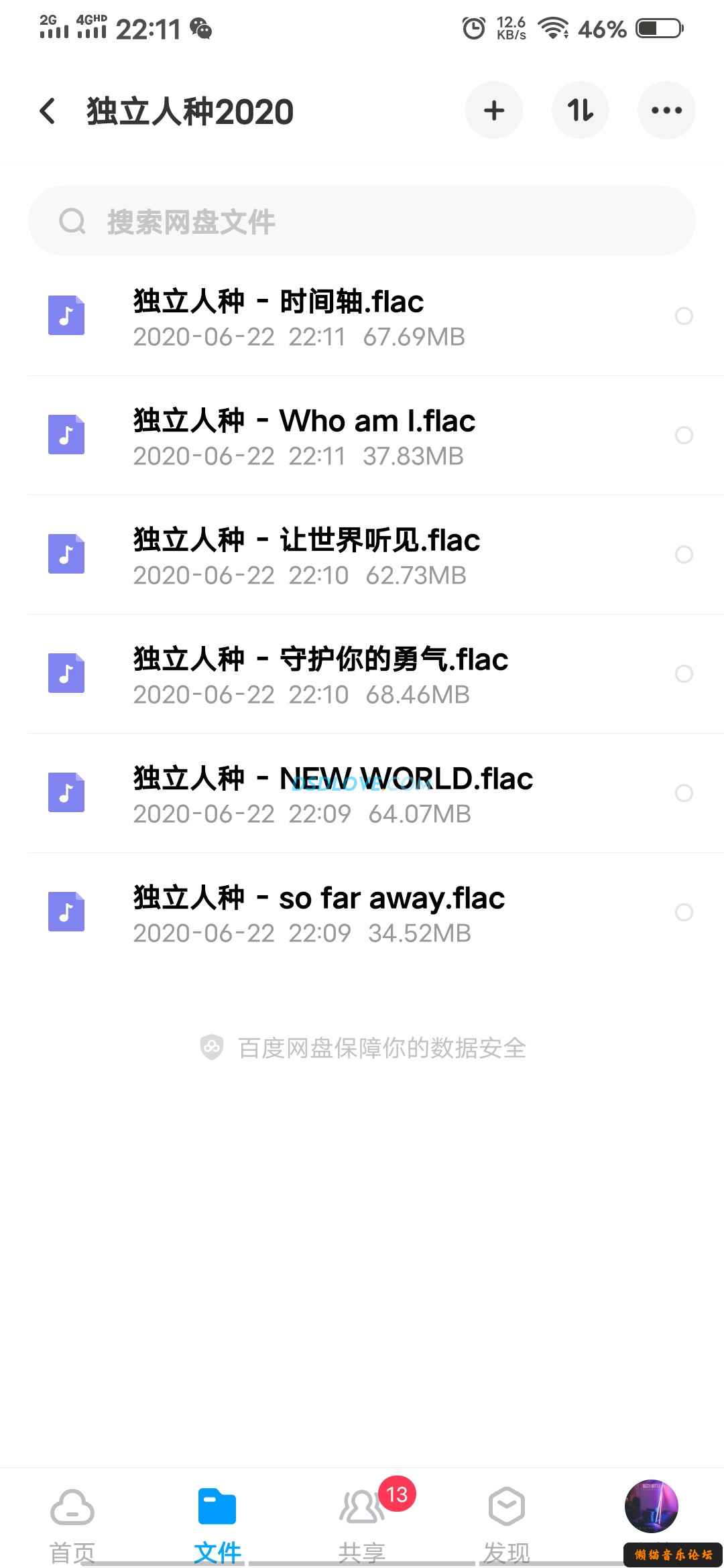Open the sort order options
Image resolution: width=724 pixels, height=1568 pixels.
[x=580, y=111]
